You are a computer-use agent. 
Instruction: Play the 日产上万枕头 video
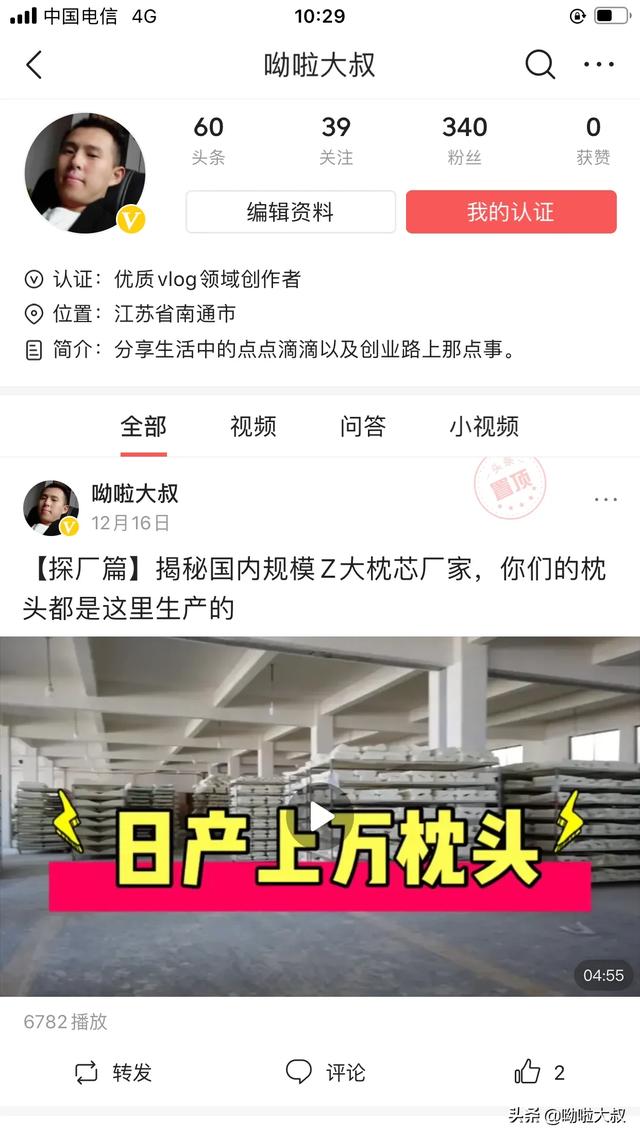pos(320,816)
